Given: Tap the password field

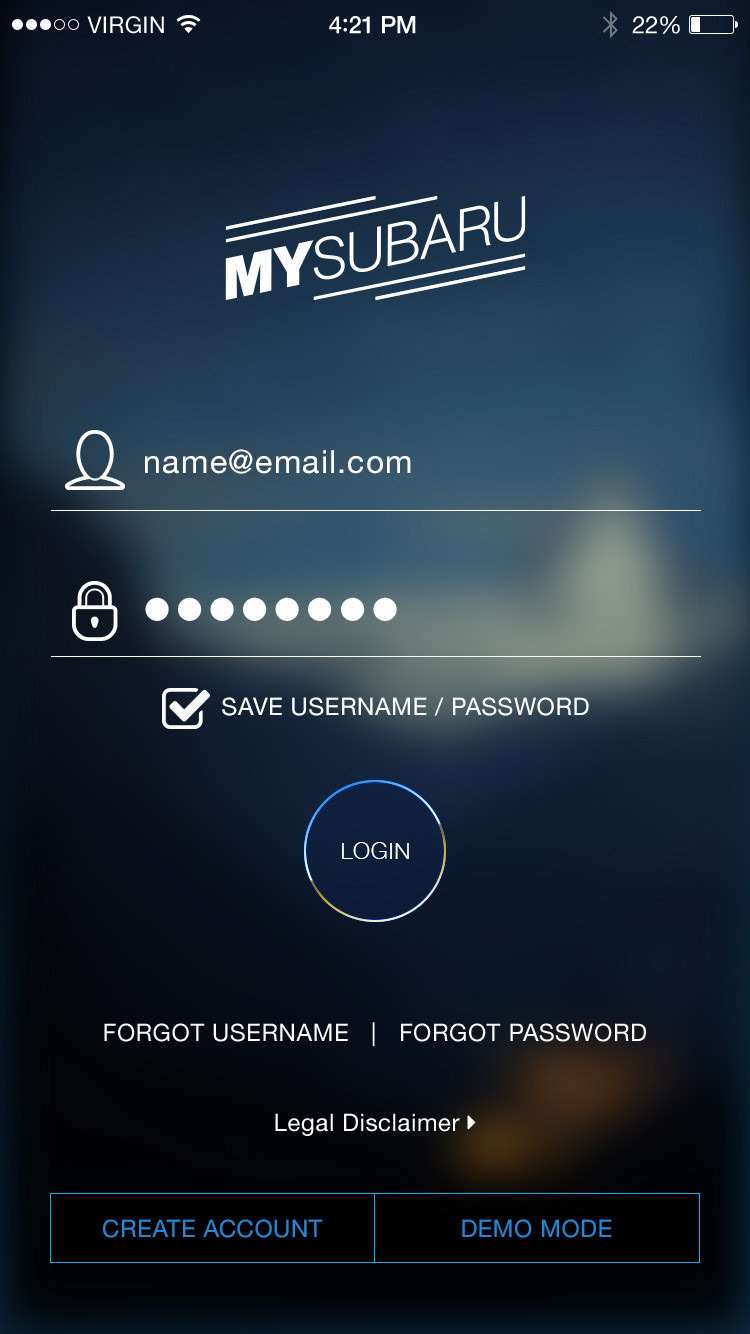Looking at the screenshot, I should click(376, 609).
